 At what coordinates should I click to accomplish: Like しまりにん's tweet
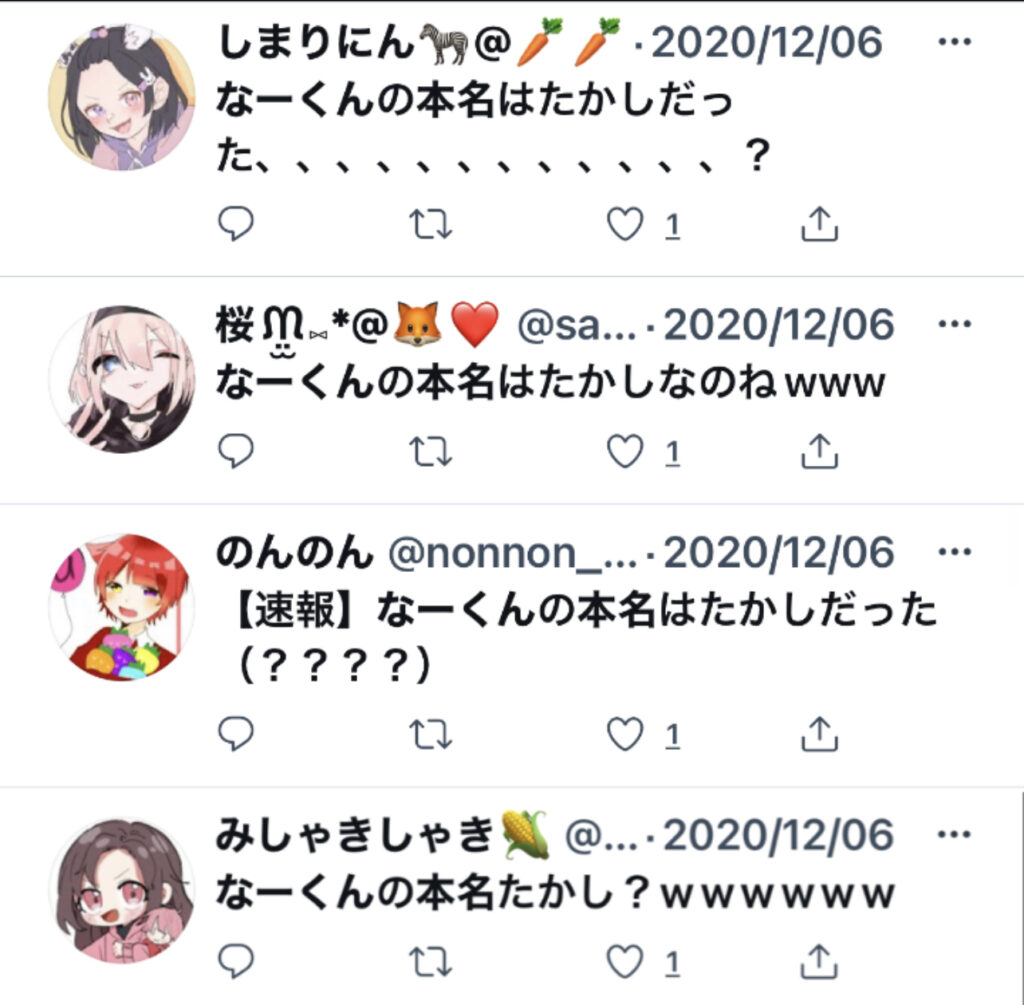point(626,225)
